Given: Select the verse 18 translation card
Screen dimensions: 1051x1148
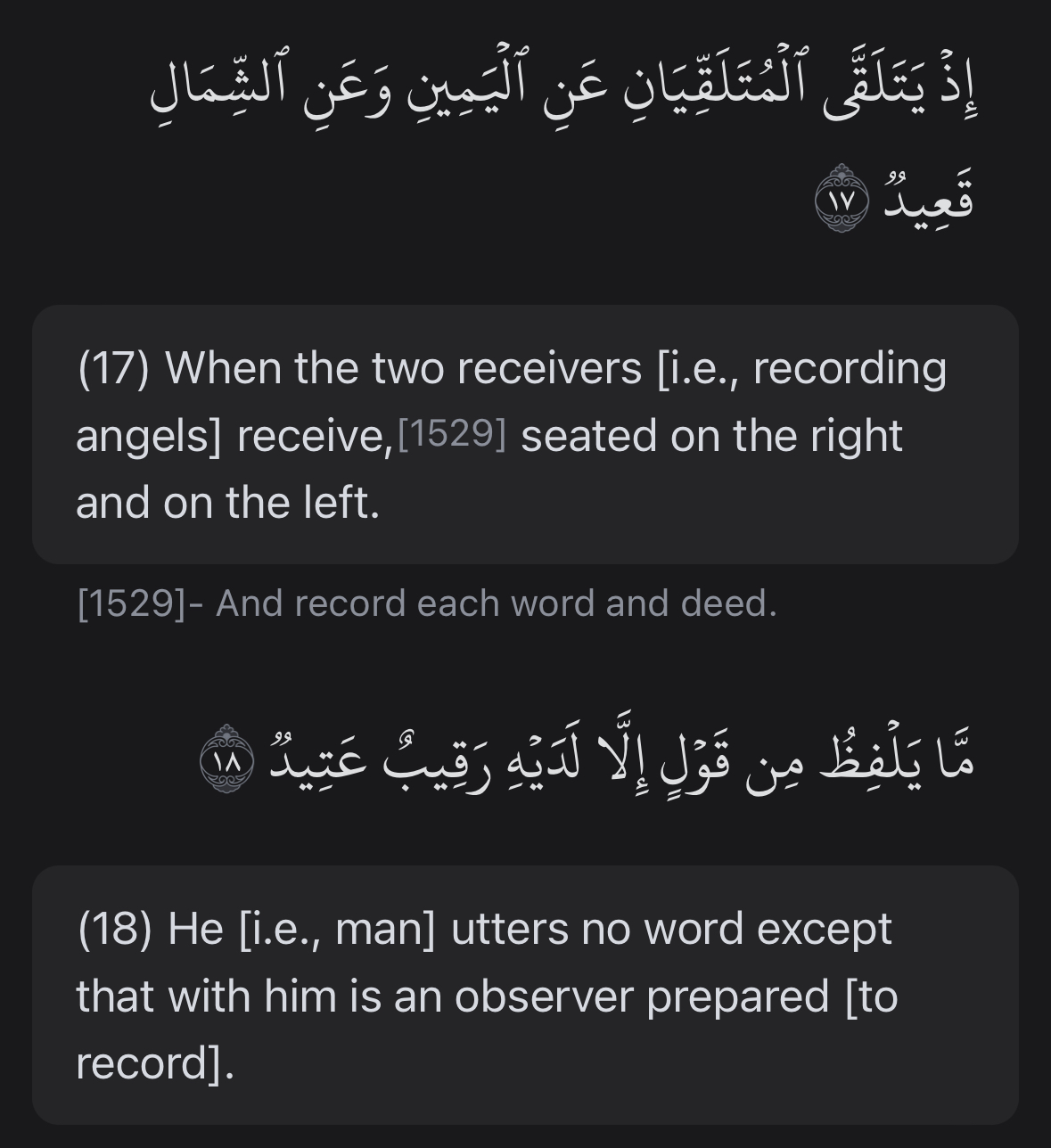Looking at the screenshot, I should [524, 994].
